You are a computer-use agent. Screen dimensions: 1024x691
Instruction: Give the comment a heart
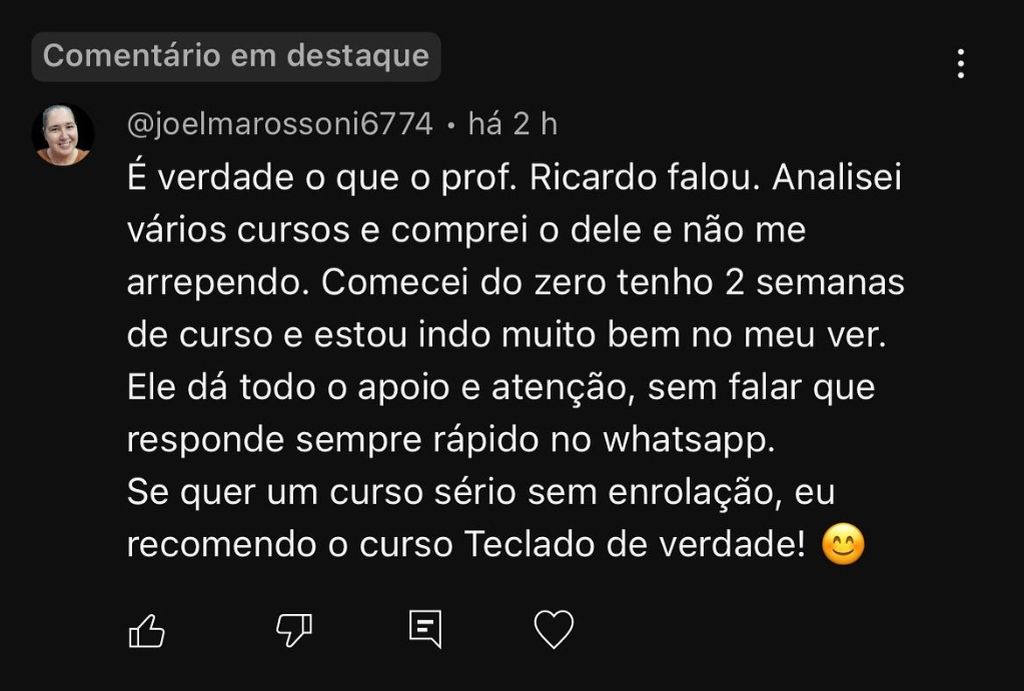click(554, 630)
